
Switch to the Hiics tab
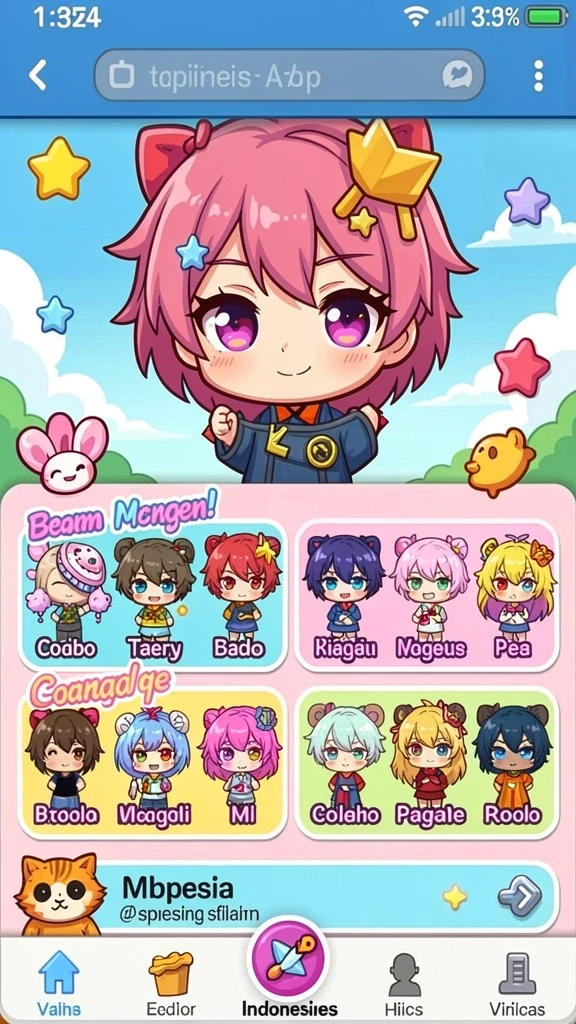tap(404, 984)
